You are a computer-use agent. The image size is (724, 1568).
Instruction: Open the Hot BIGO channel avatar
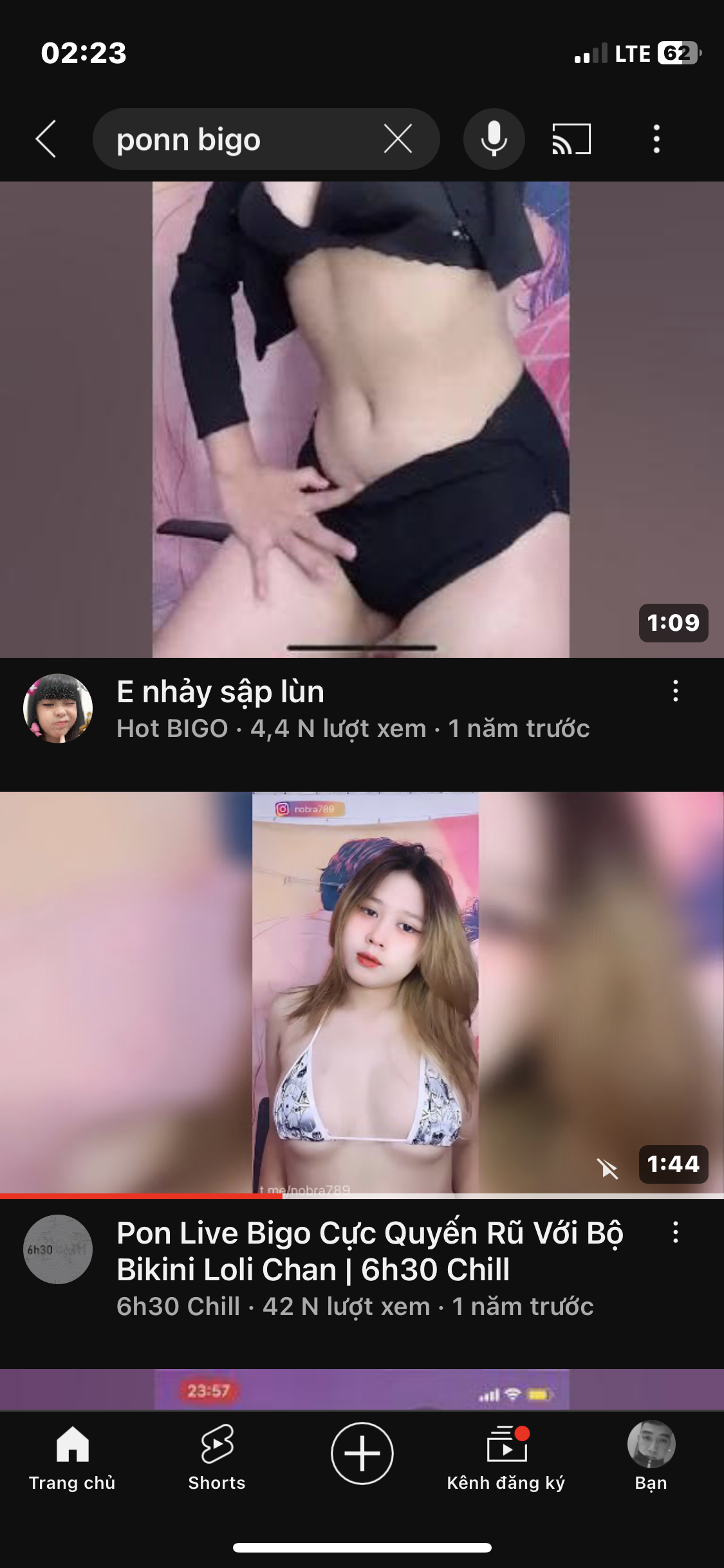pos(58,708)
